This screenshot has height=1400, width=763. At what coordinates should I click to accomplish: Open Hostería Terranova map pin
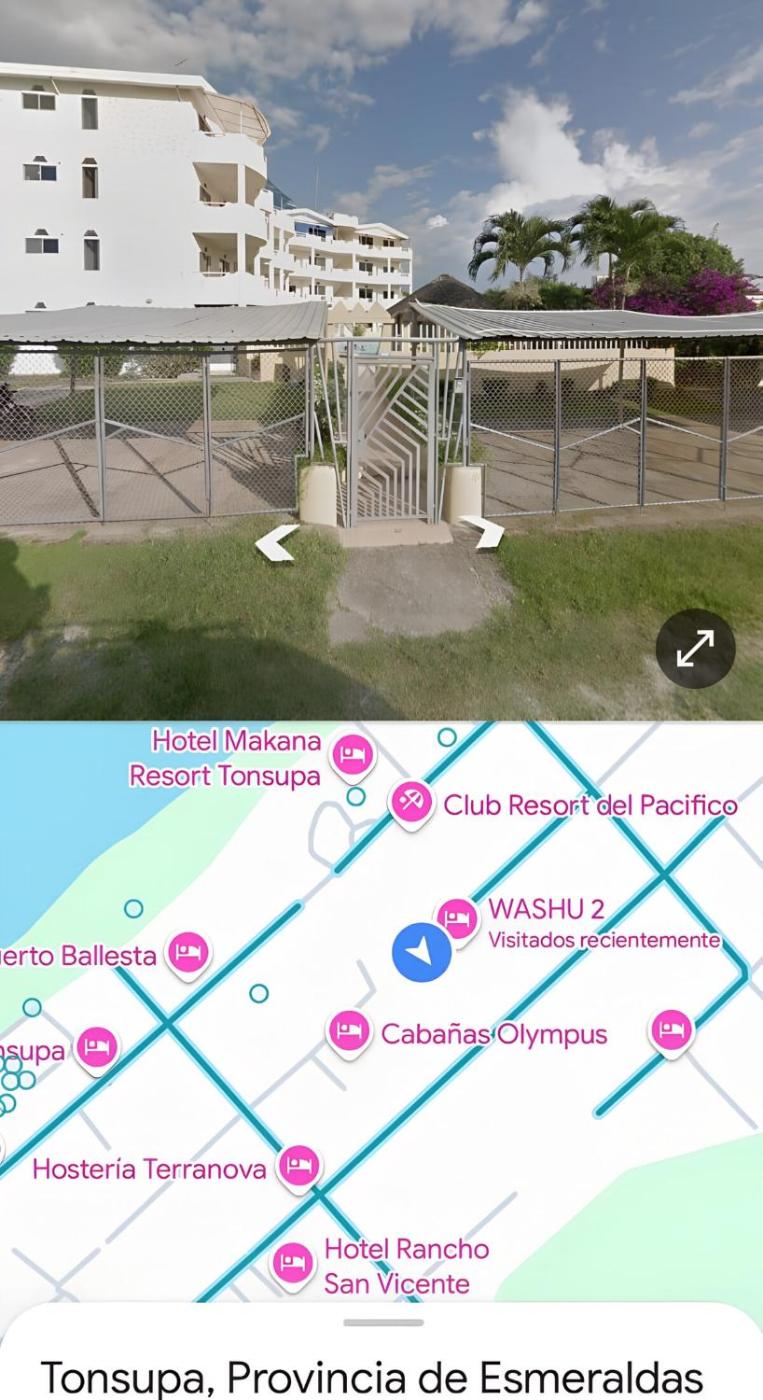tap(298, 1165)
